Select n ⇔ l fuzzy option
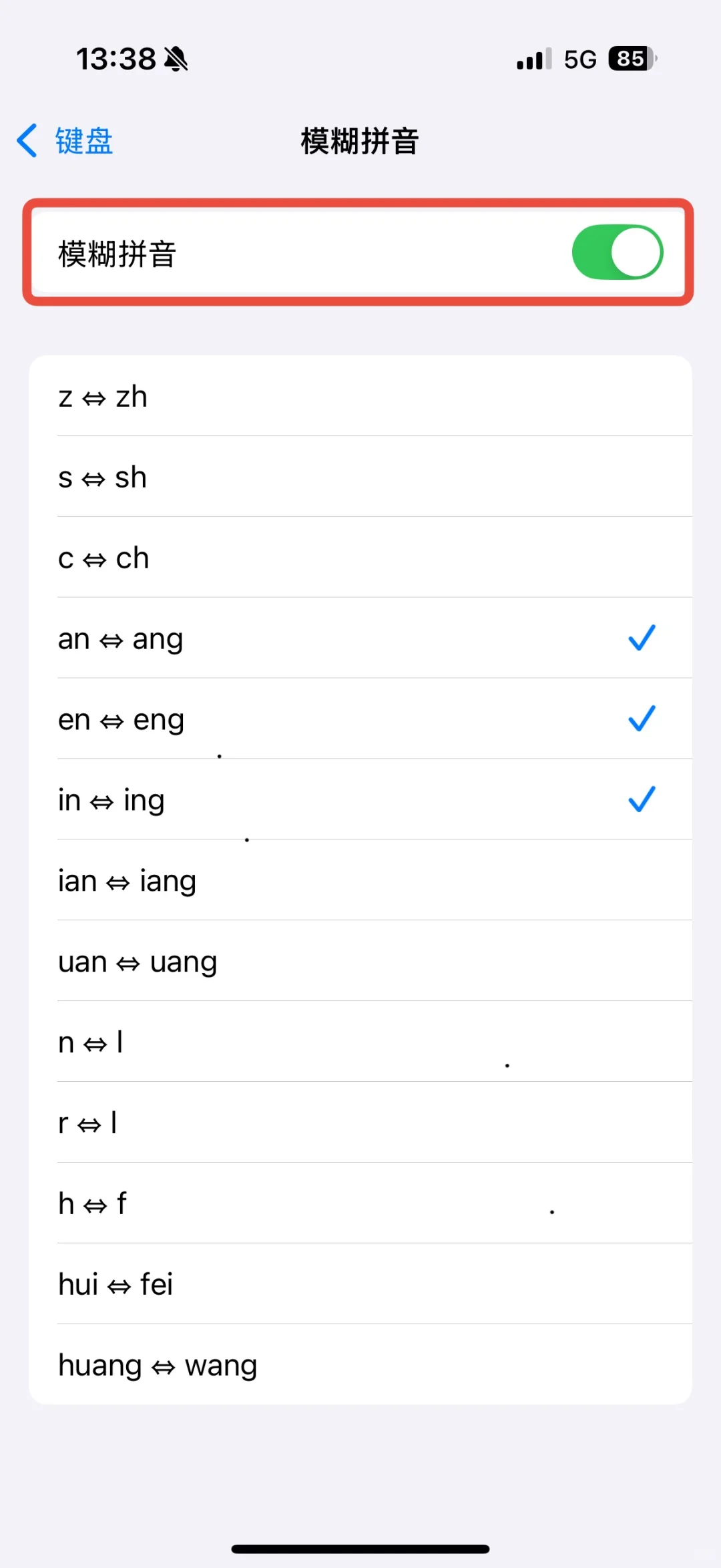721x1568 pixels. click(x=360, y=1042)
